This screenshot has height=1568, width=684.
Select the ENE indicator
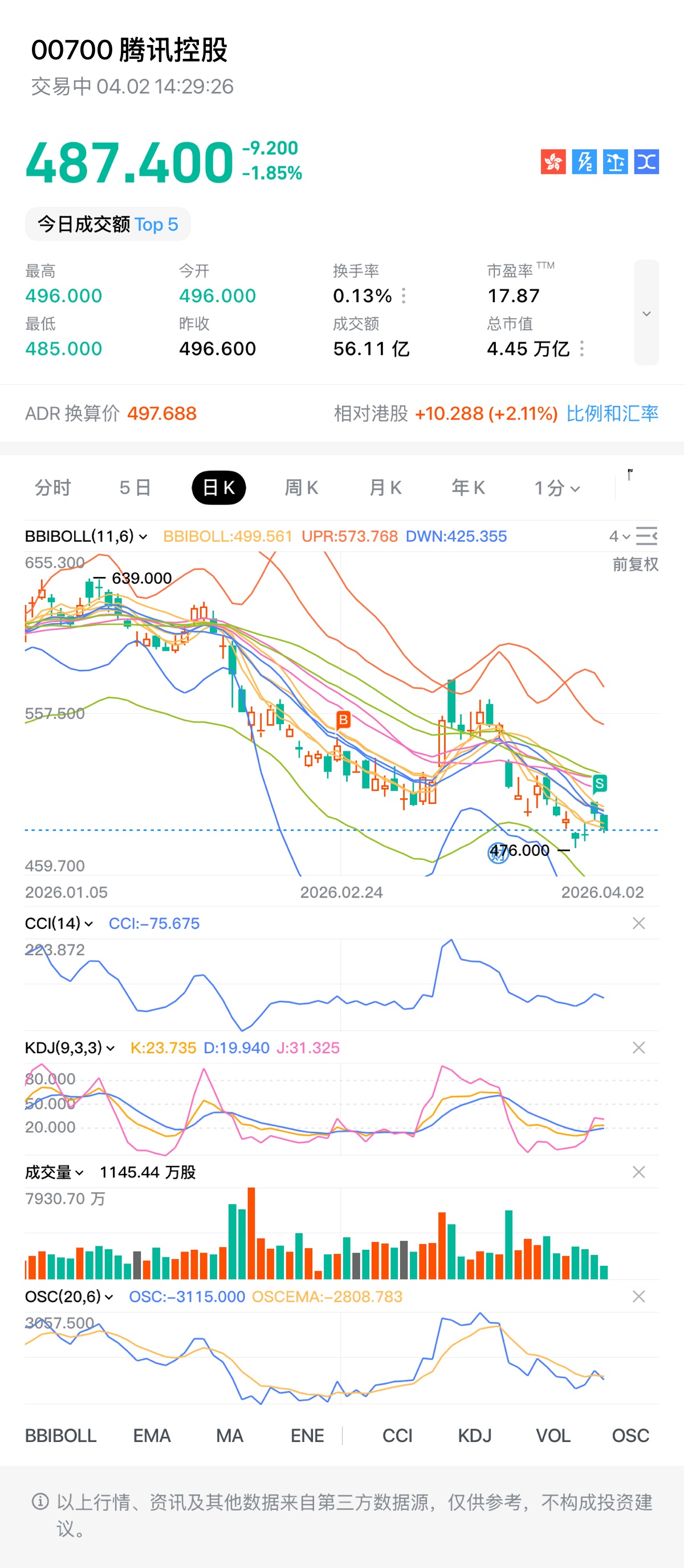tap(307, 1436)
